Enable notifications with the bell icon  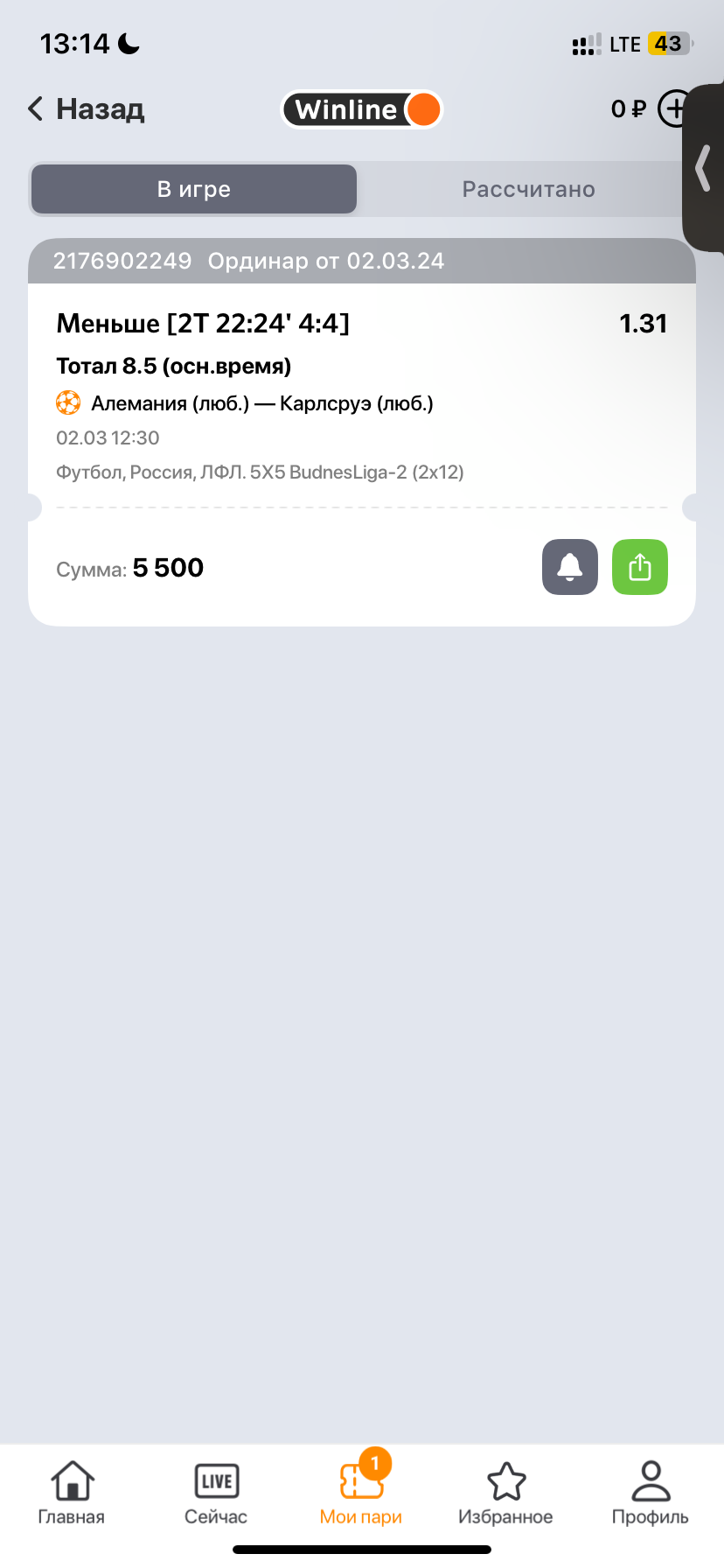coord(570,567)
